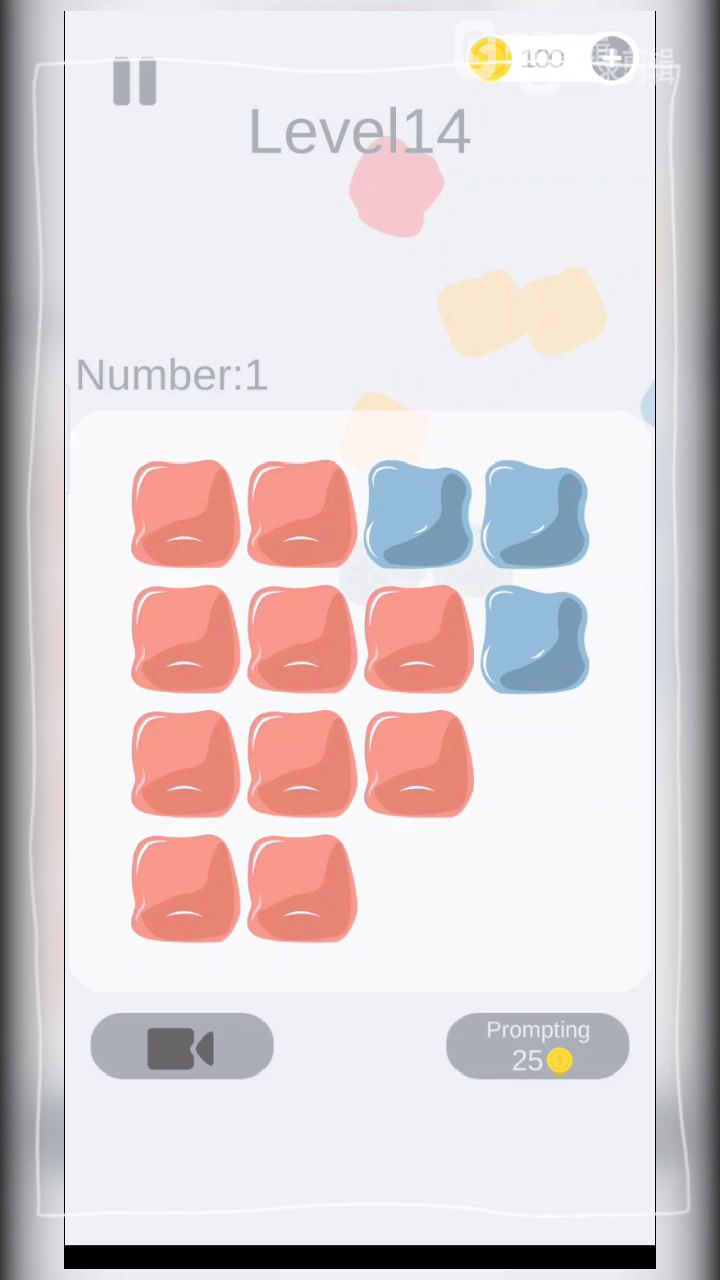Viewport: 720px width, 1280px height.
Task: Watch a video ad with the camera button
Action: tap(182, 1046)
